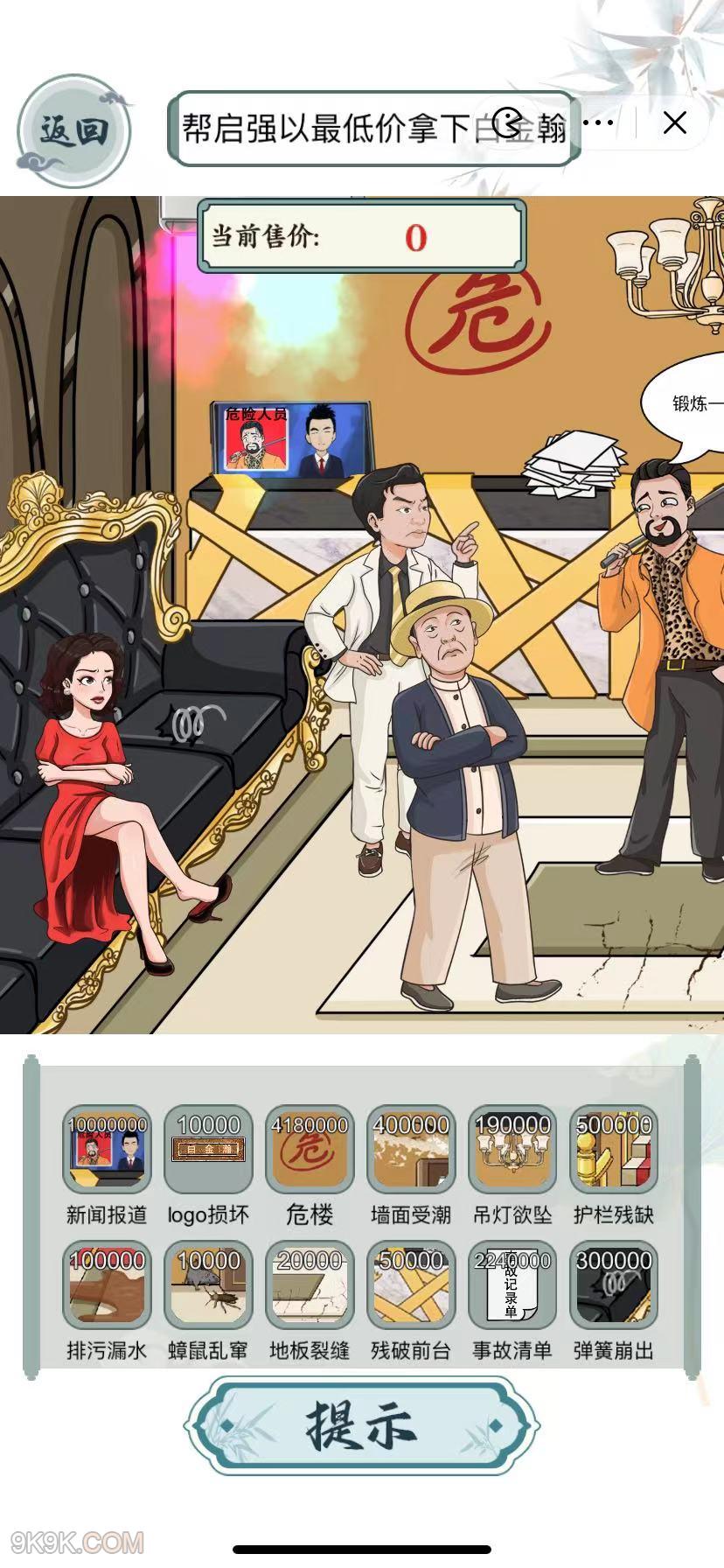Select the 新闻报道 item tile

click(107, 1150)
